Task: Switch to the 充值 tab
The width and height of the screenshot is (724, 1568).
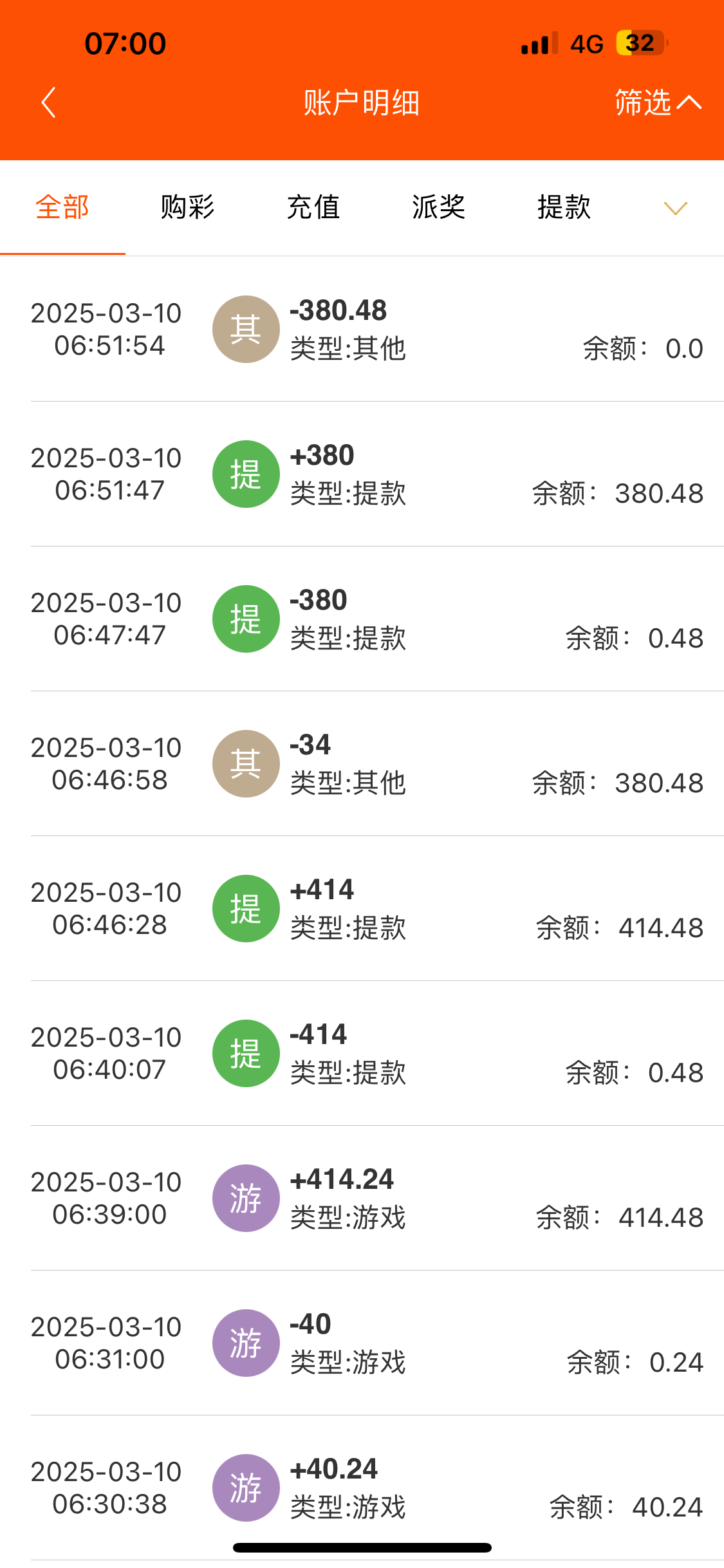Action: (x=313, y=208)
